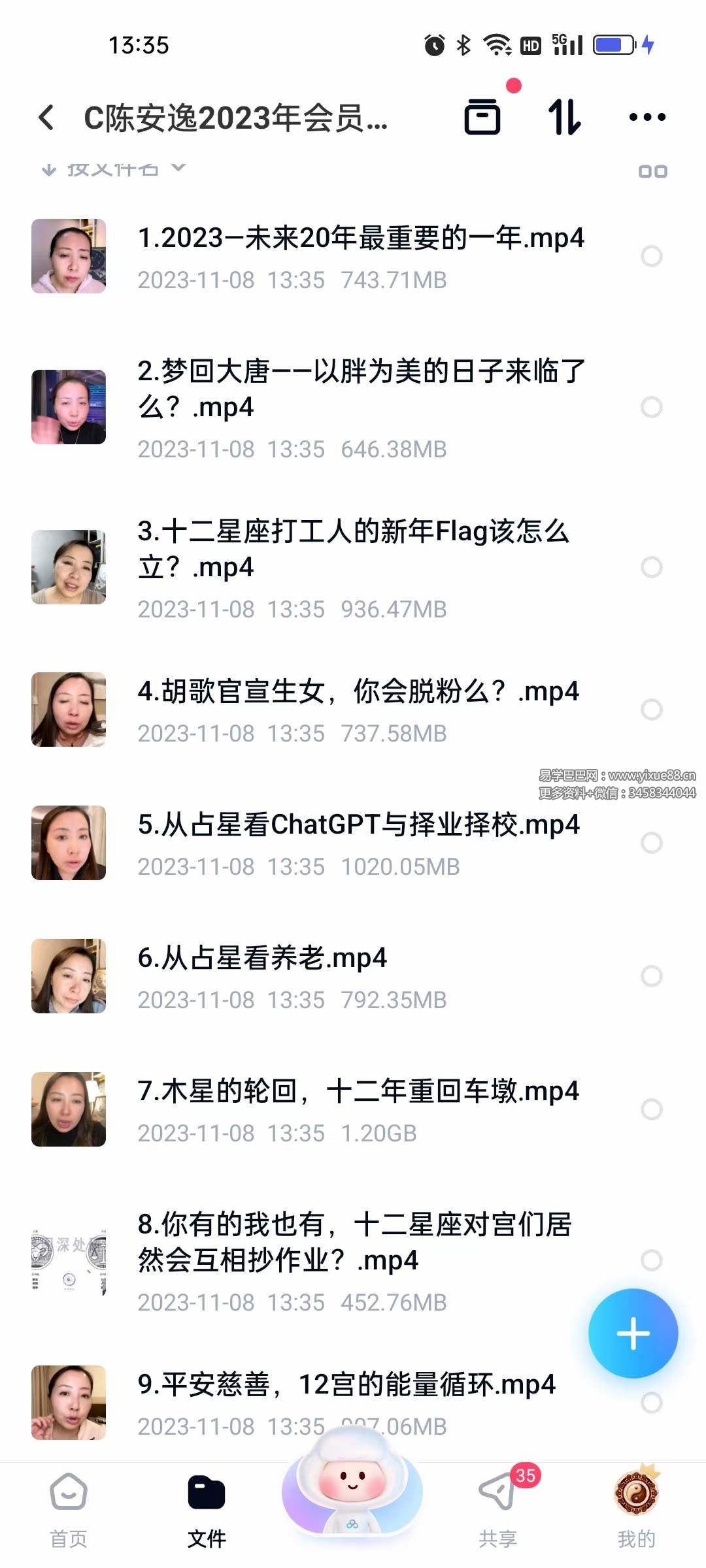The image size is (706, 1568).
Task: Select the checkbox for the ChatGPT video
Action: pyautogui.click(x=651, y=844)
